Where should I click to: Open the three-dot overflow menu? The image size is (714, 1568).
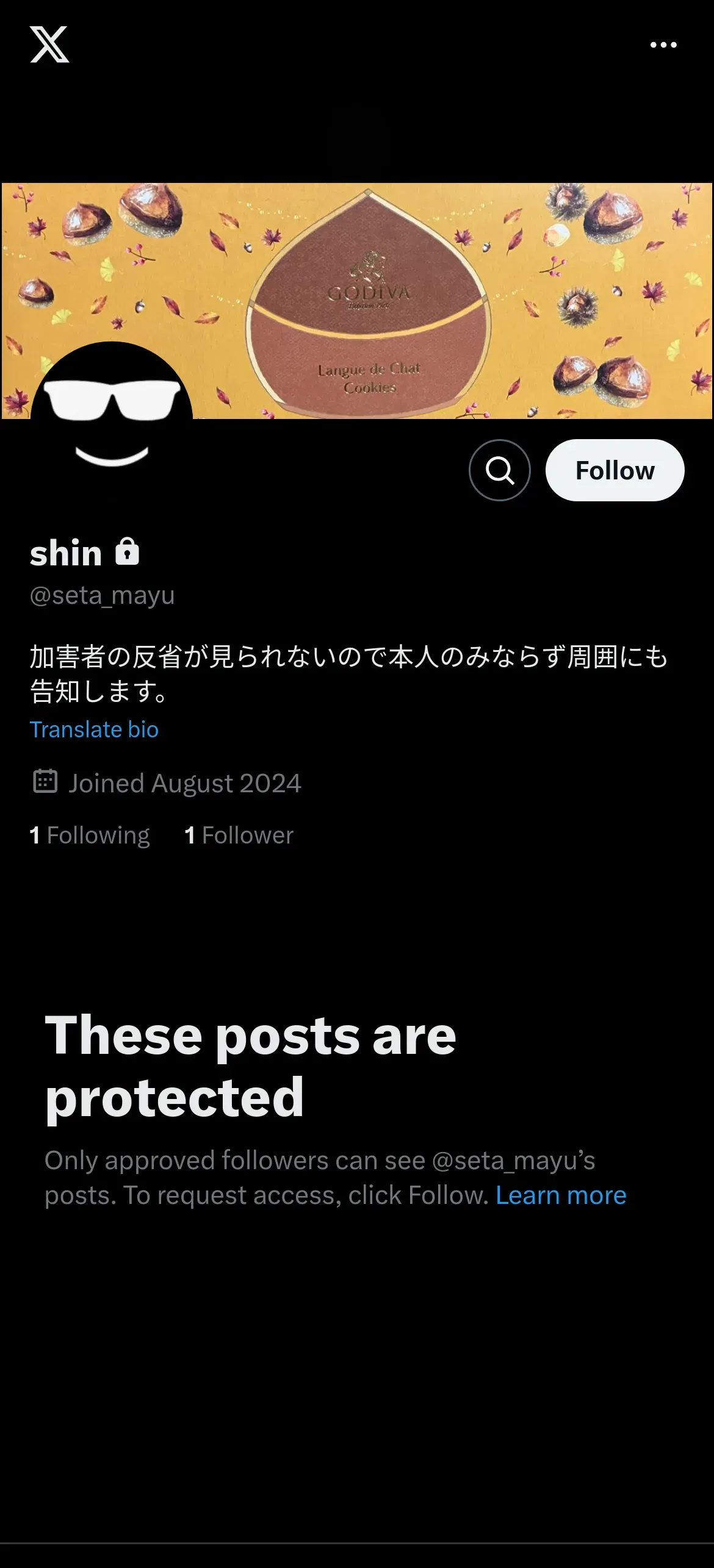coord(663,45)
